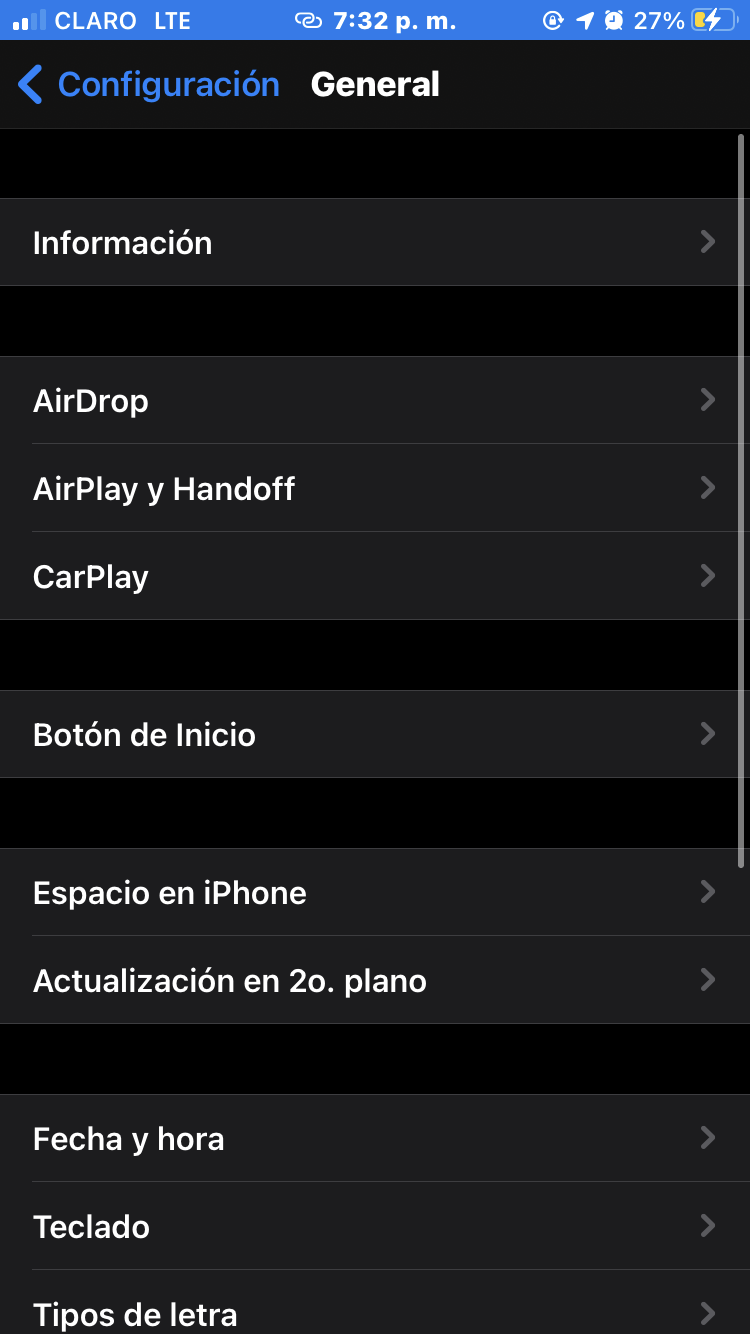Select AirPlay y Handoff
This screenshot has height=1334, width=750.
pyautogui.click(x=374, y=489)
